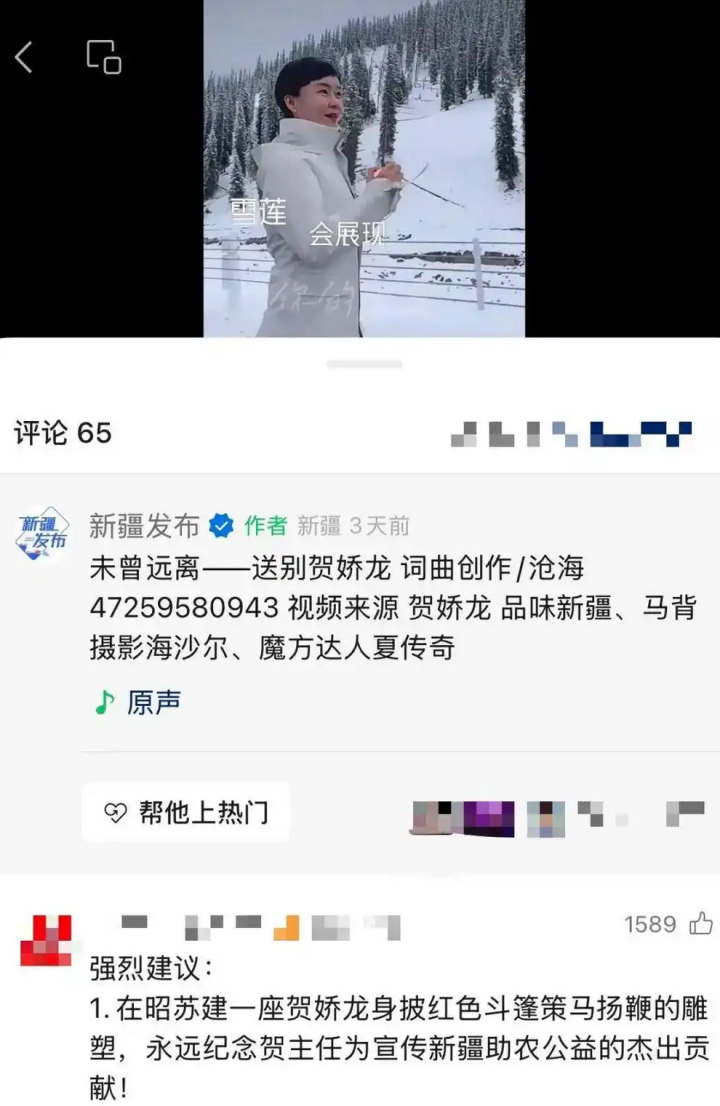The height and width of the screenshot is (1106, 720).
Task: Tap the 帮他上热门 button
Action: point(186,812)
